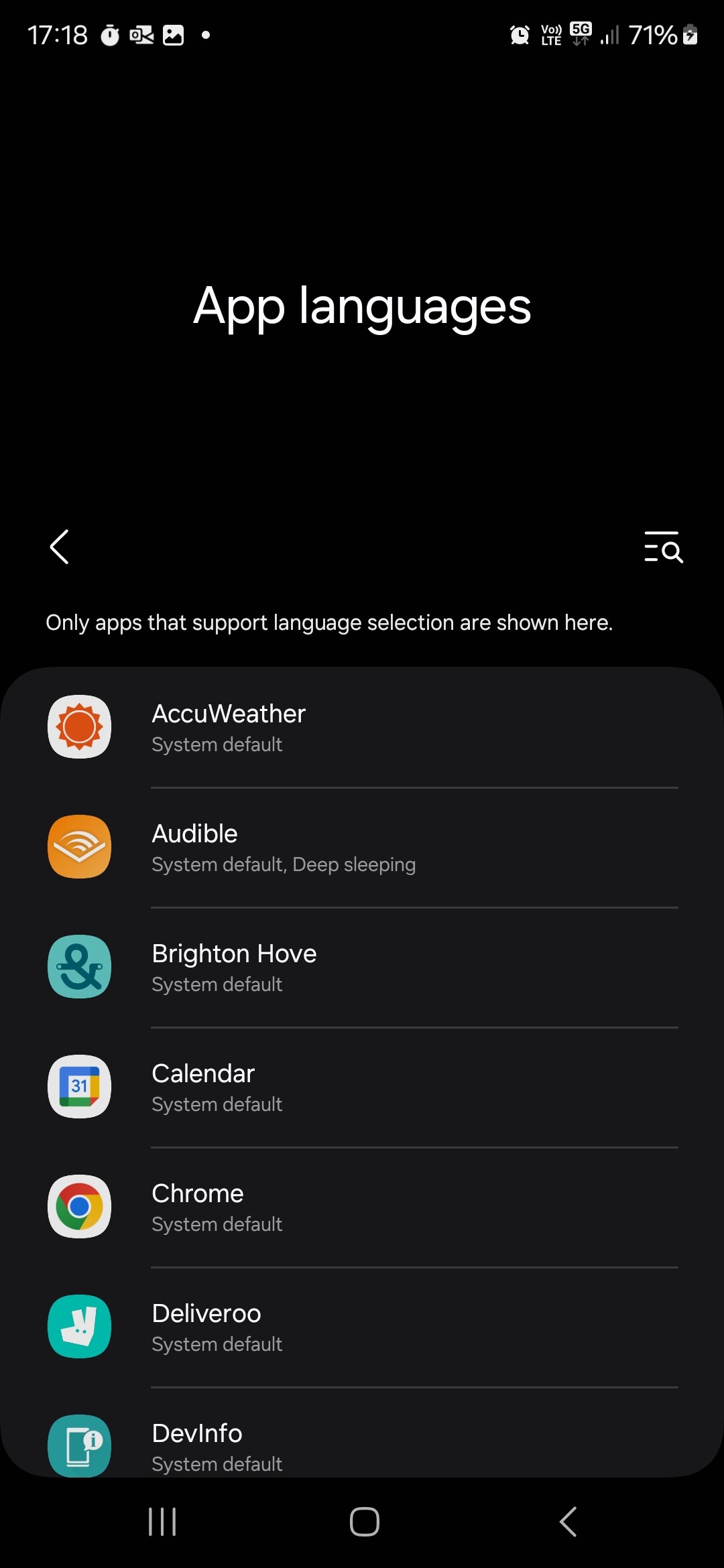The height and width of the screenshot is (1568, 724).
Task: Open recent apps from navigation bar
Action: (x=162, y=1521)
